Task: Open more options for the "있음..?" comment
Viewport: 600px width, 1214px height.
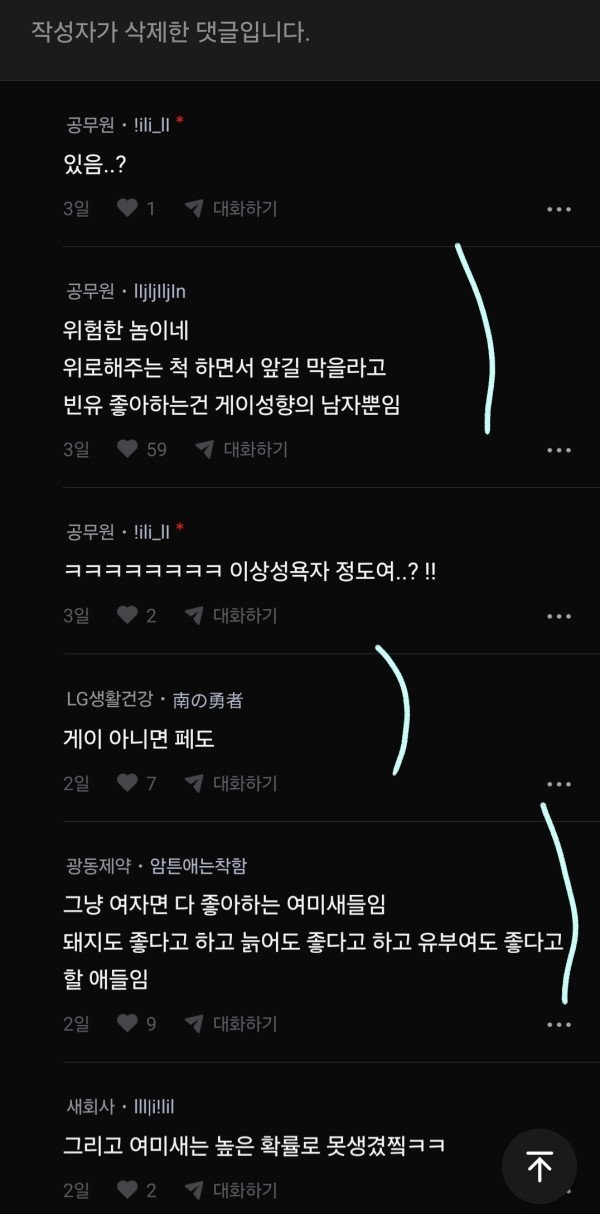Action: [x=559, y=209]
